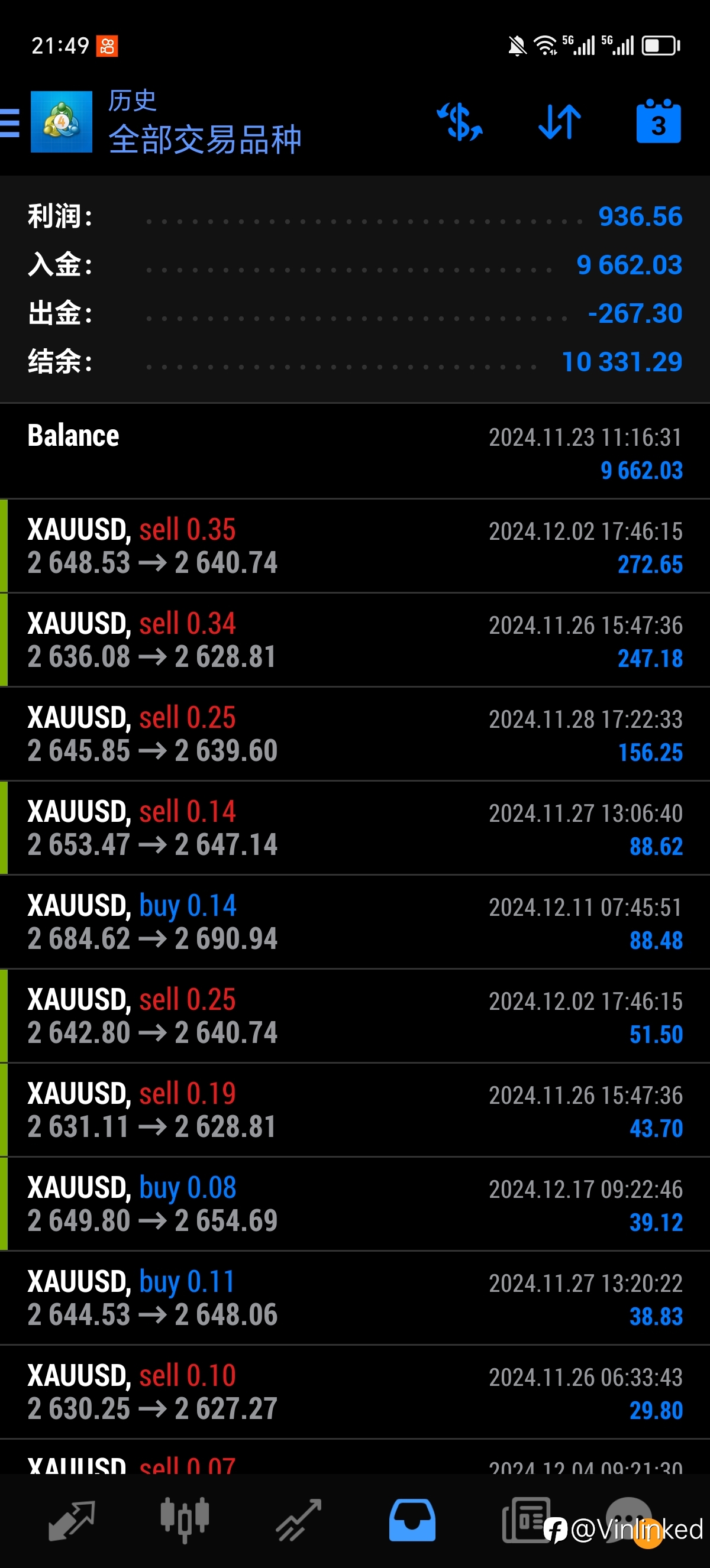Switch to the Trade tab
710x1568 pixels.
(298, 1520)
